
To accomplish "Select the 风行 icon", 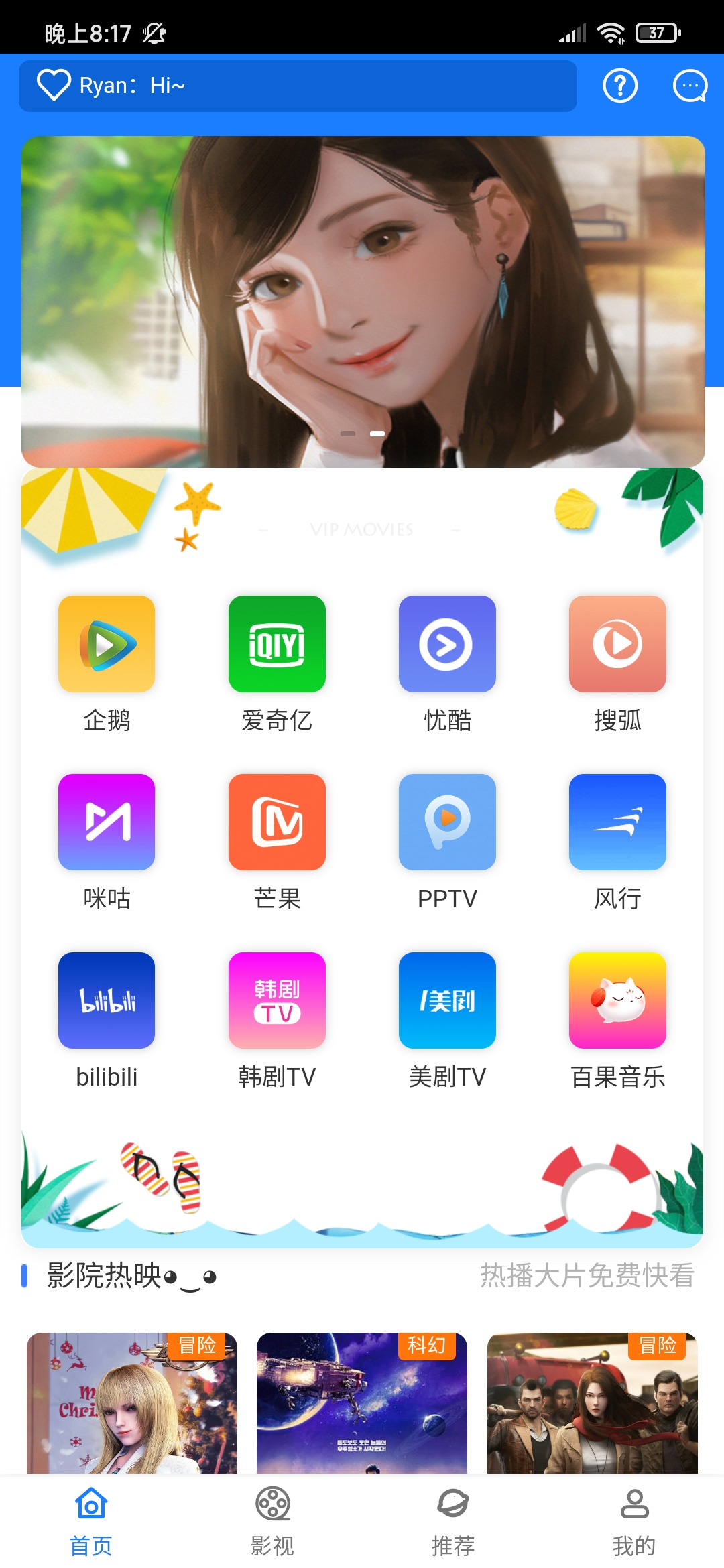I will point(617,822).
